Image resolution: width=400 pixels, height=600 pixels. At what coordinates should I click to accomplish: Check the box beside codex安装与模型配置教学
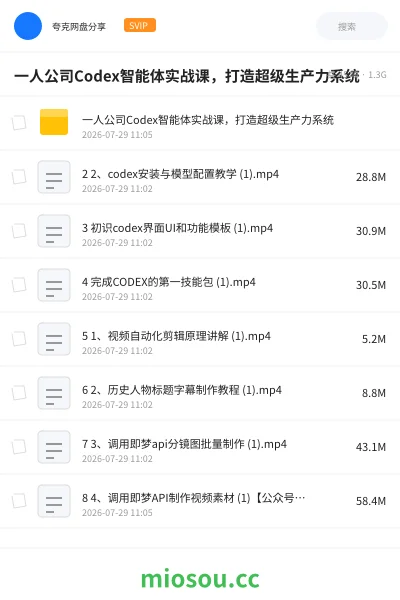19,177
